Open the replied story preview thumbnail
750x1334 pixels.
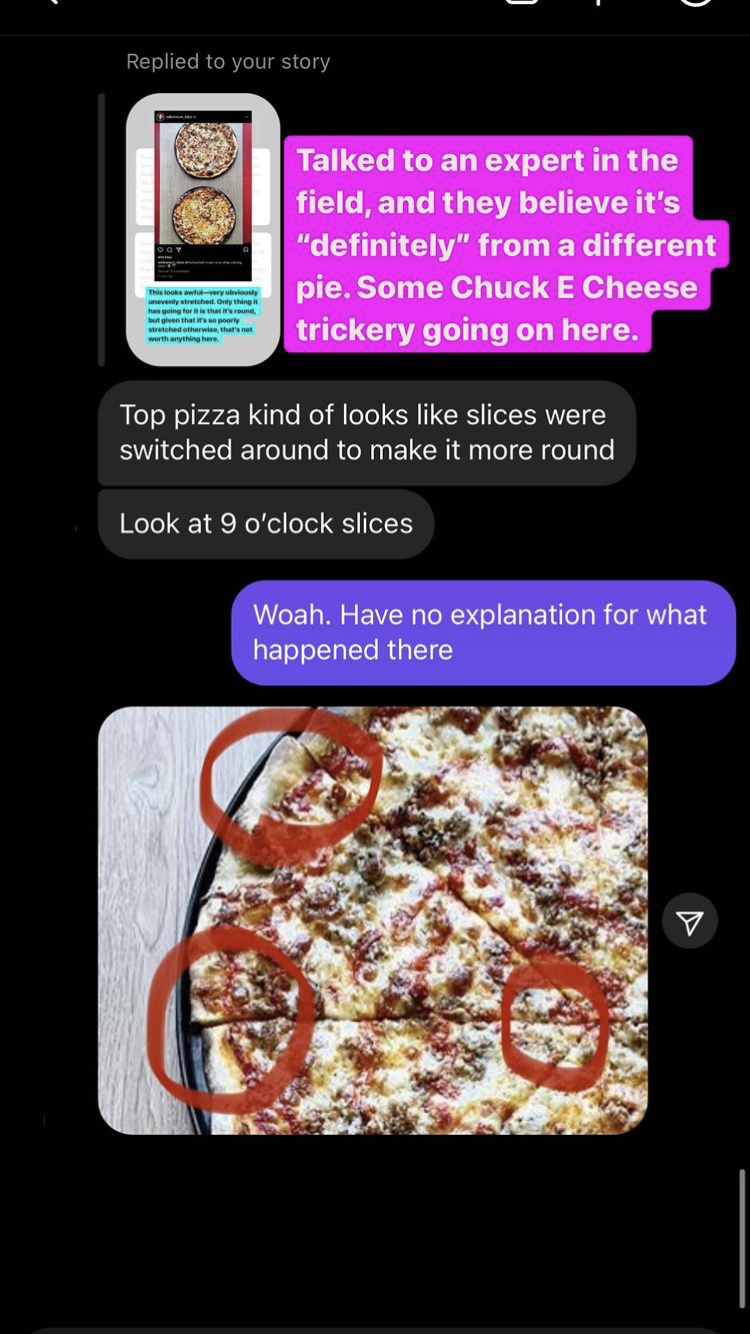pos(203,229)
